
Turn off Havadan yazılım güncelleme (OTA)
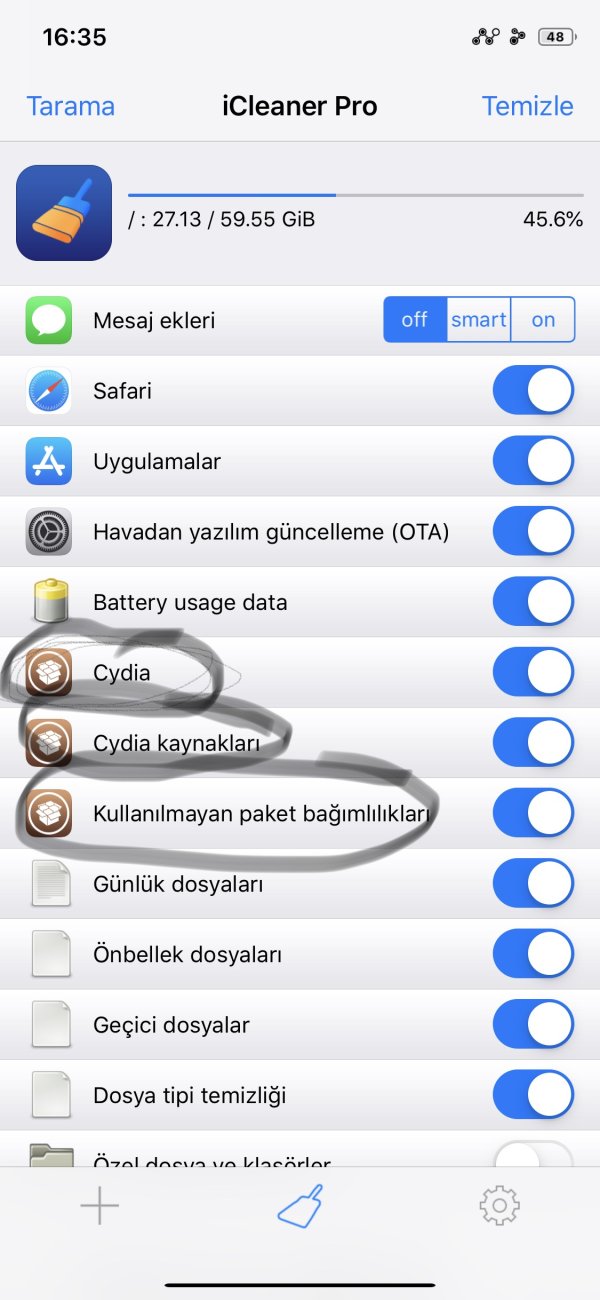(533, 531)
